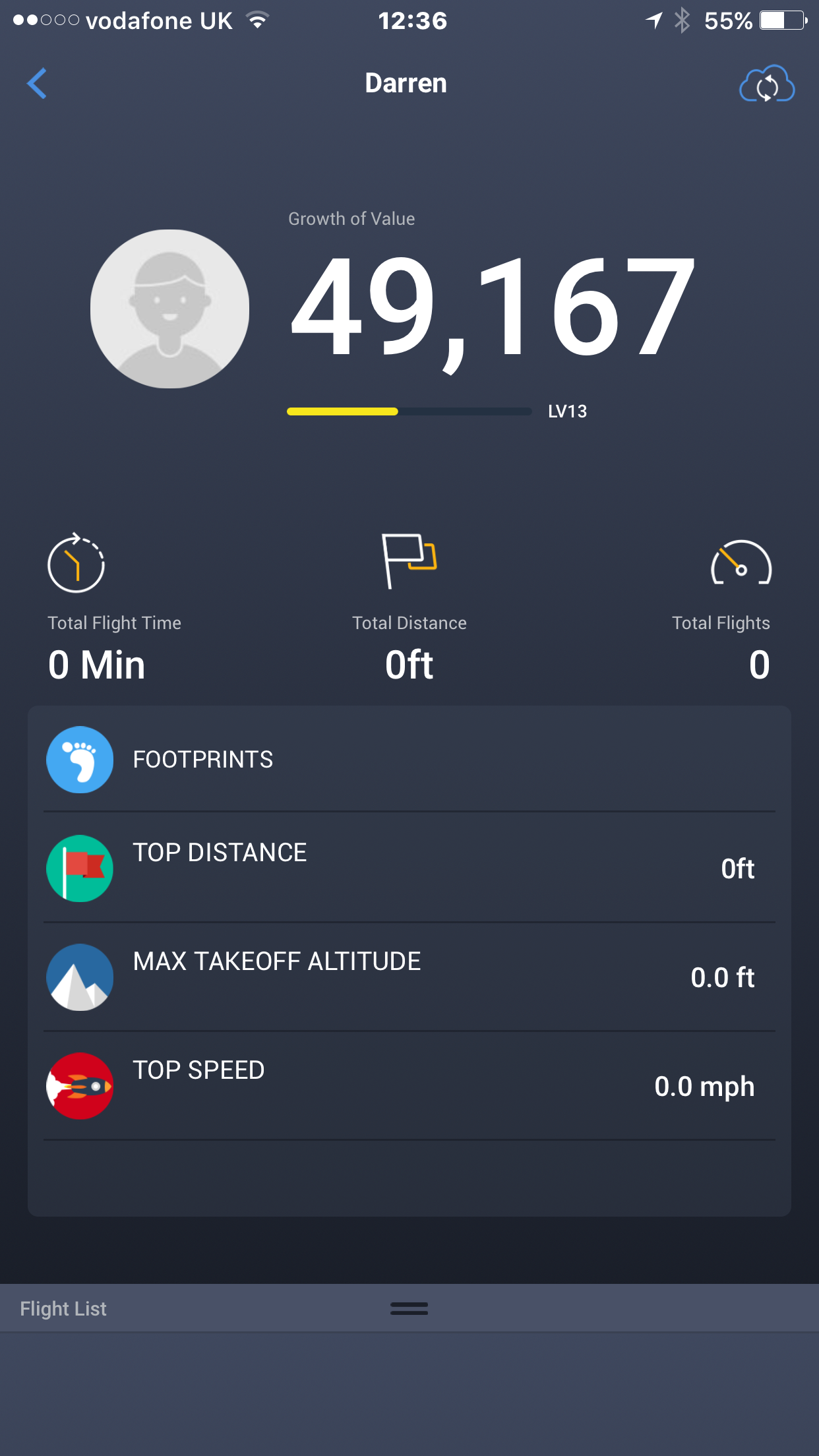Sync flight records via the cloud icon

click(x=766, y=84)
